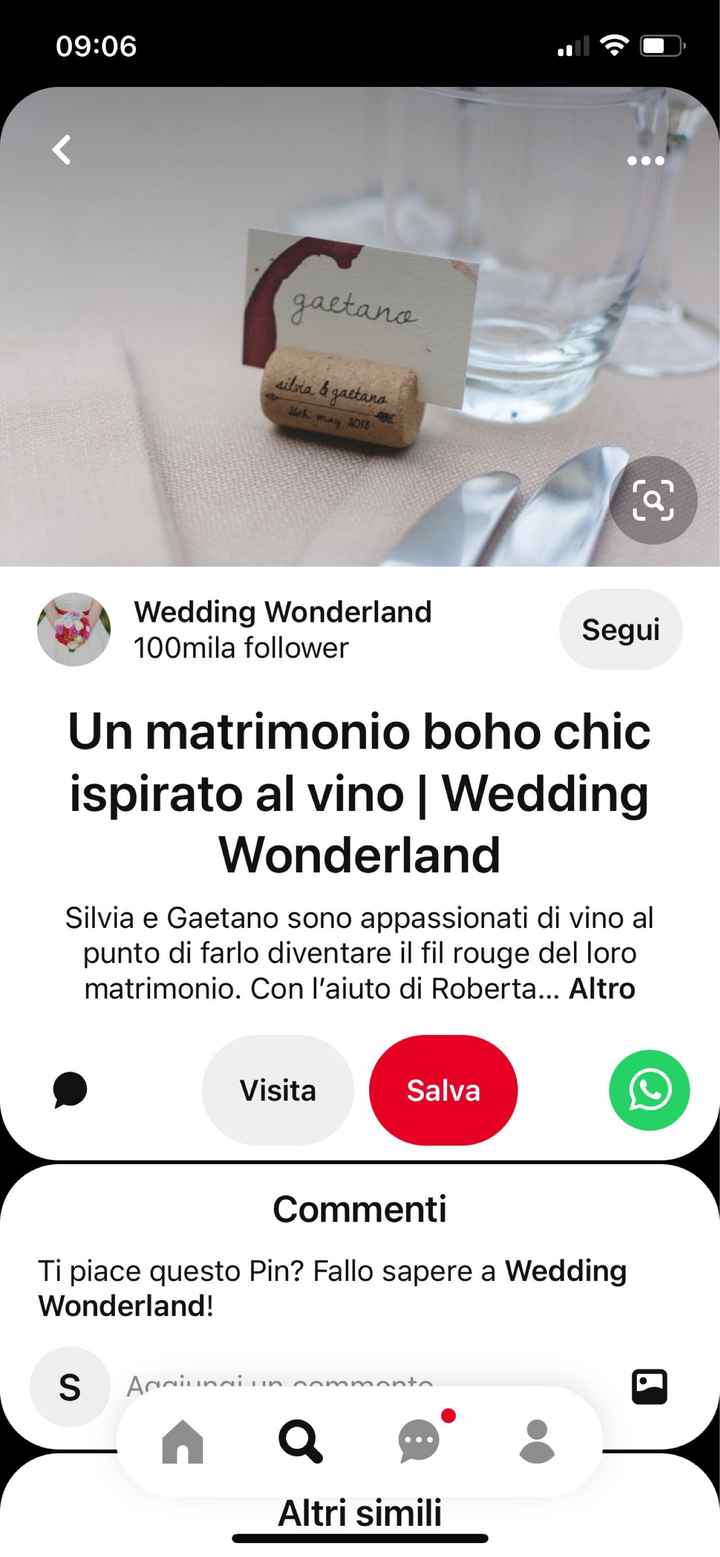Expand the Altri simili sheet
Screen dimensions: 720x1557
[x=359, y=1512]
